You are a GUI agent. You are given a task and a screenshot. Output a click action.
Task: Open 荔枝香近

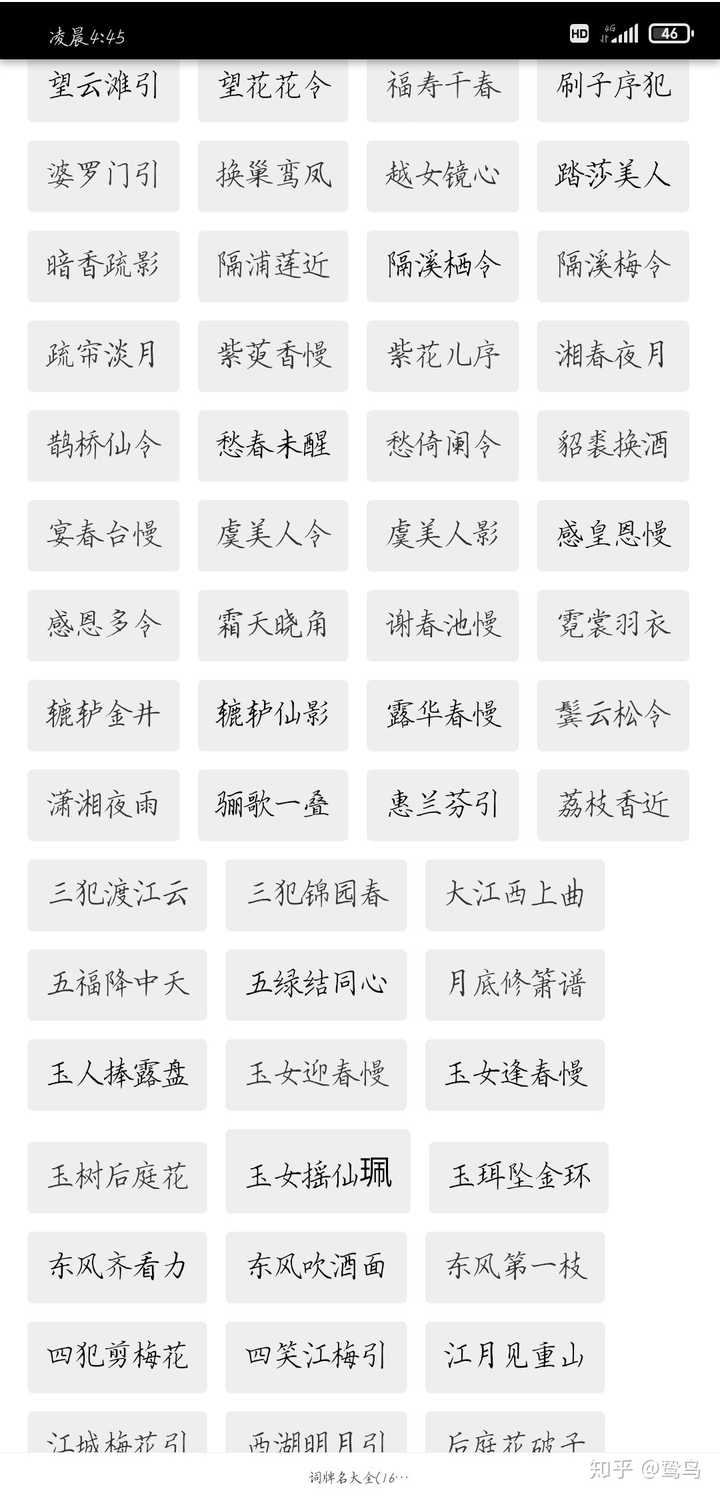(612, 804)
